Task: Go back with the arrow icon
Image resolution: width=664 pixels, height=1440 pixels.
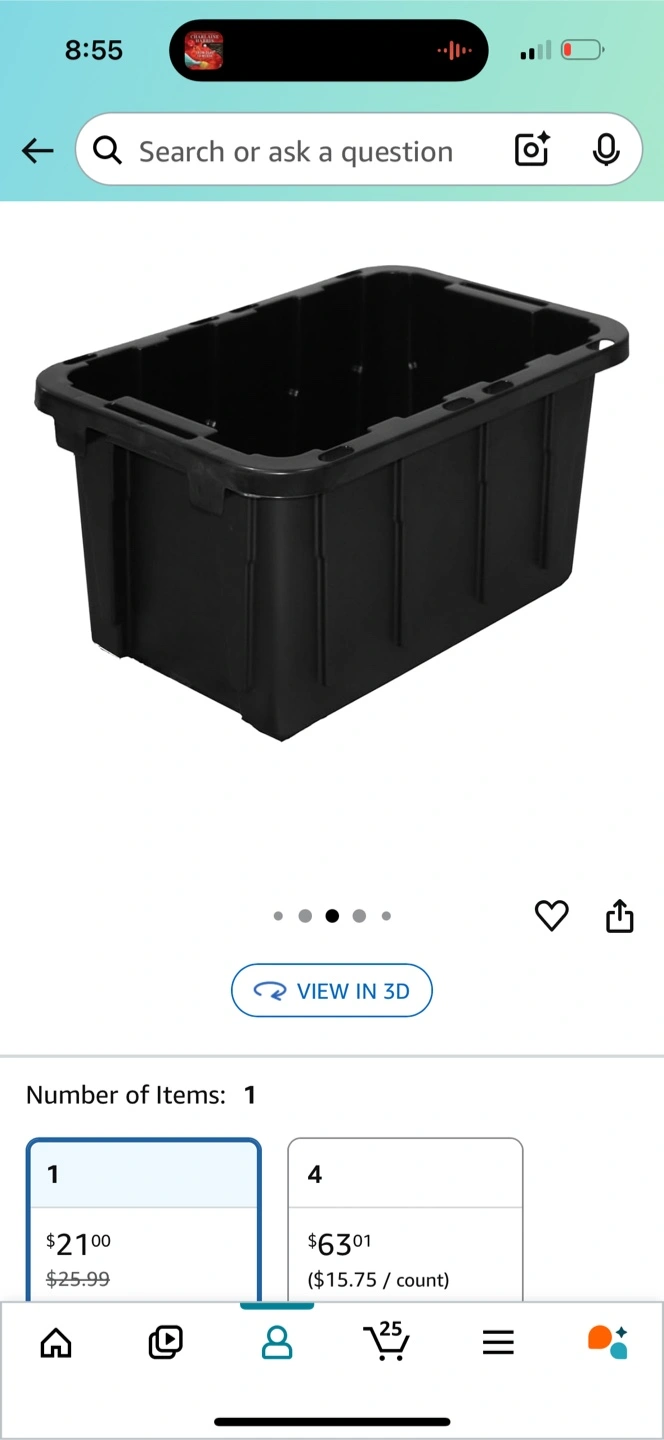Action: pos(38,151)
